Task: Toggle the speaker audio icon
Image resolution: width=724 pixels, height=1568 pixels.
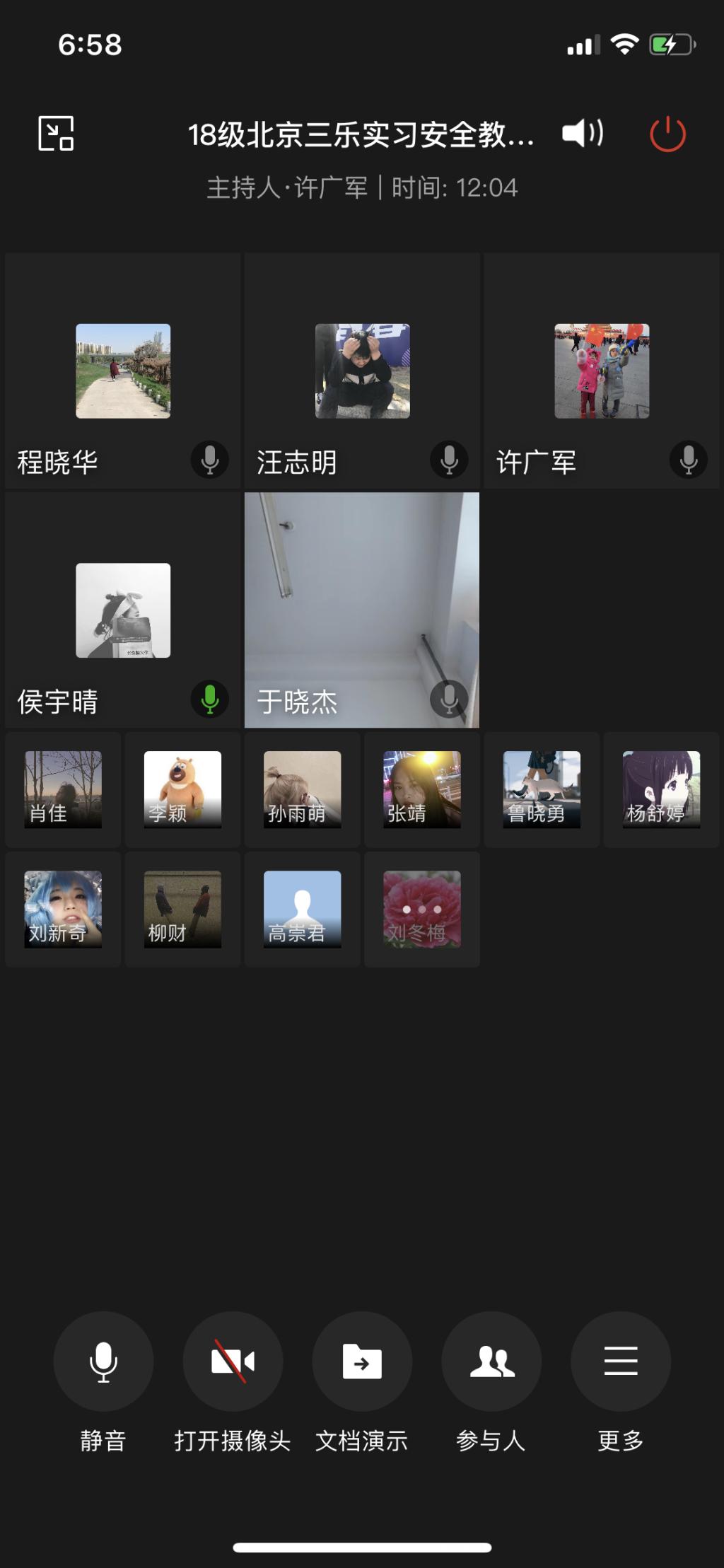Action: tap(583, 133)
